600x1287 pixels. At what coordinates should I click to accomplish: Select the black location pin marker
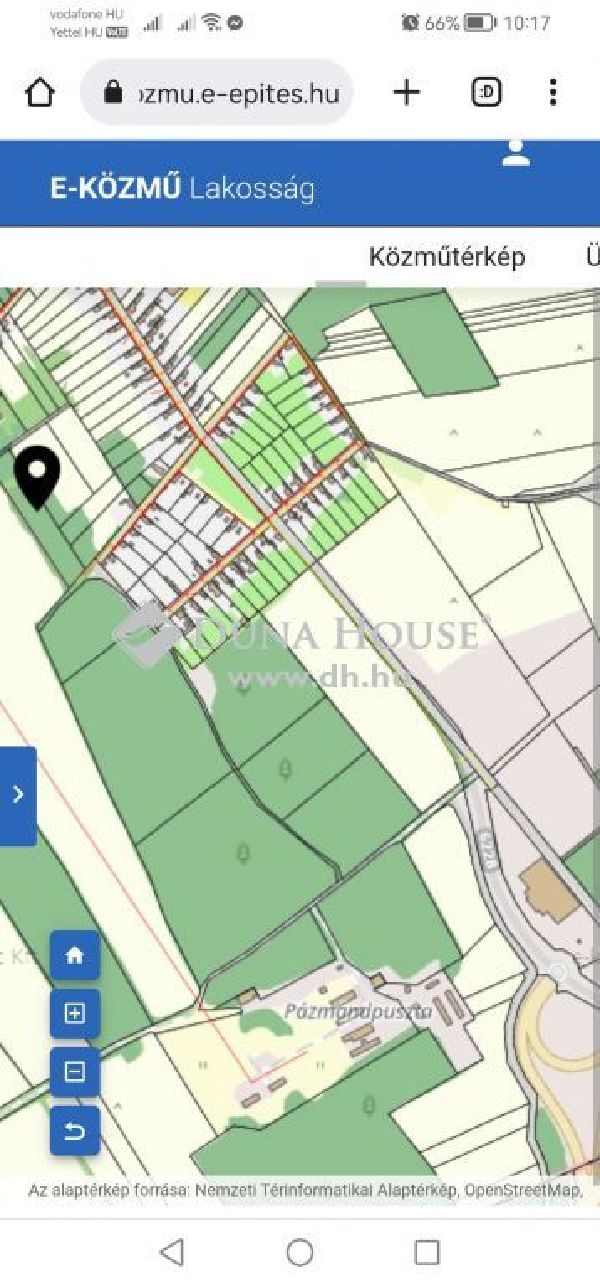point(37,476)
